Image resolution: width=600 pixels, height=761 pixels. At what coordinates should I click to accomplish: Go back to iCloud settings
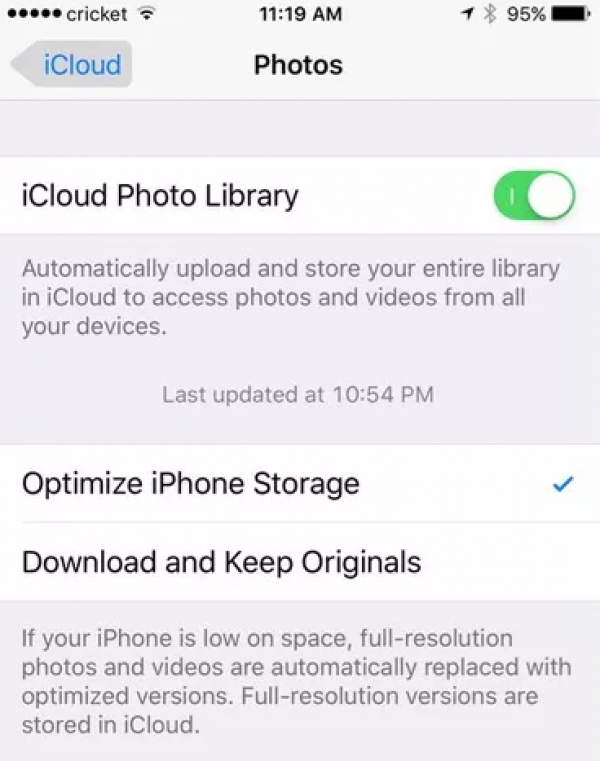pyautogui.click(x=72, y=65)
